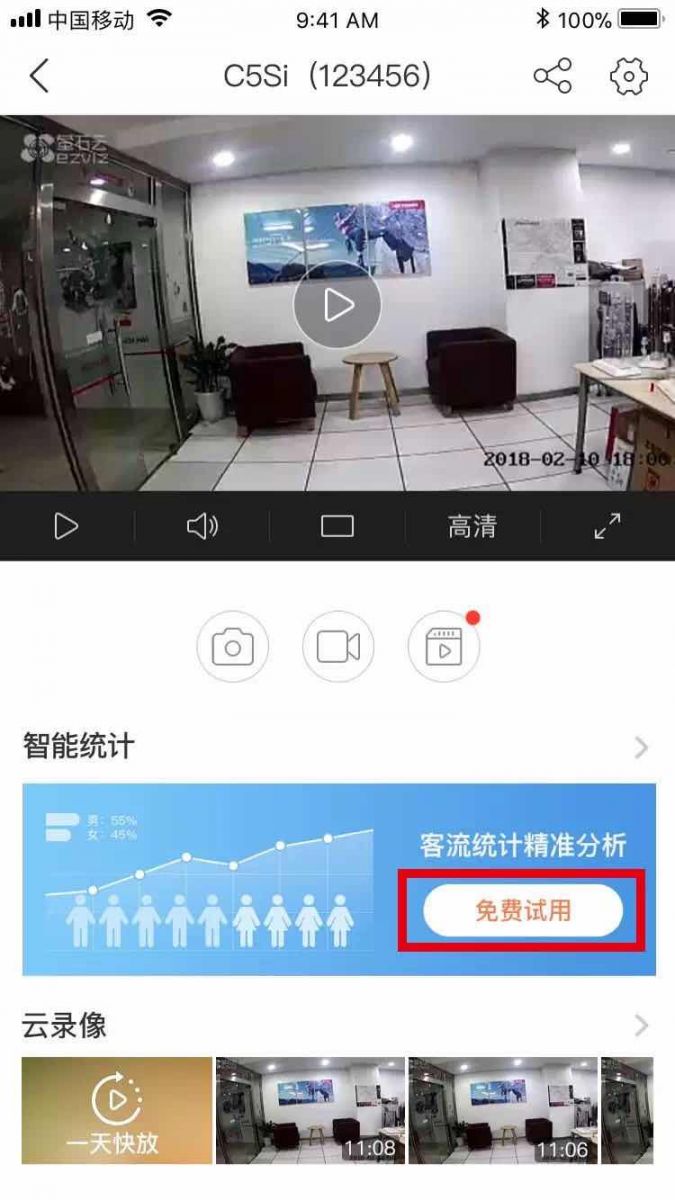The image size is (675, 1200).
Task: Open the 云录像 section
Action: click(337, 1025)
